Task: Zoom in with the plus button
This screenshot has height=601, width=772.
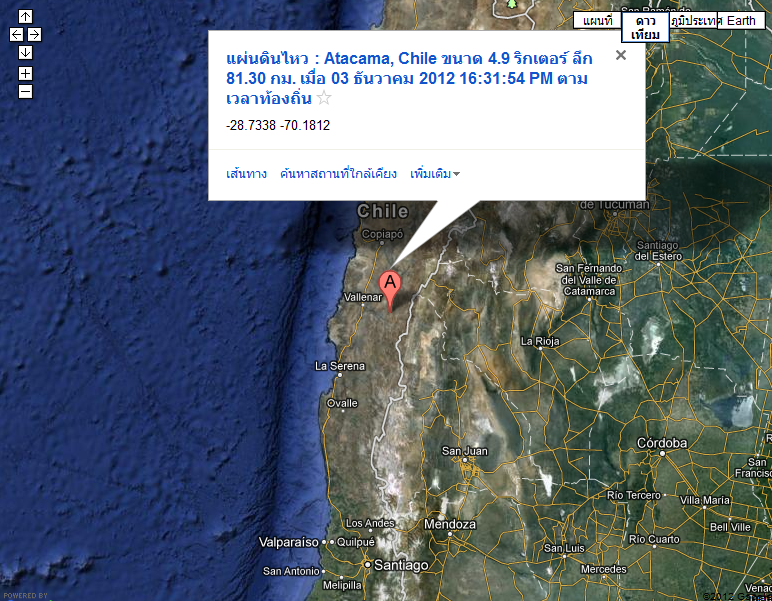Action: [x=25, y=73]
